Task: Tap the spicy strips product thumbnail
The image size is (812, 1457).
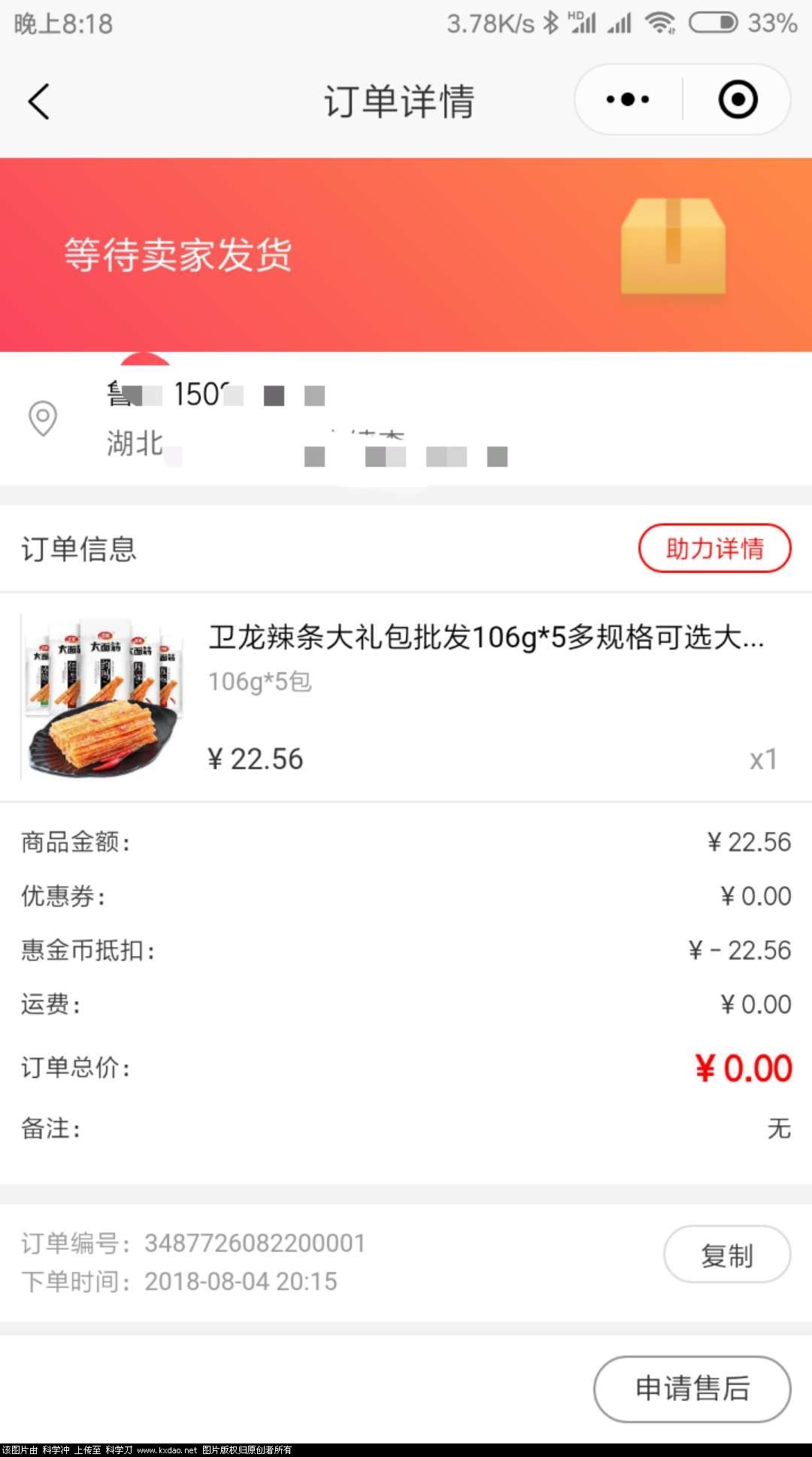Action: pos(100,698)
